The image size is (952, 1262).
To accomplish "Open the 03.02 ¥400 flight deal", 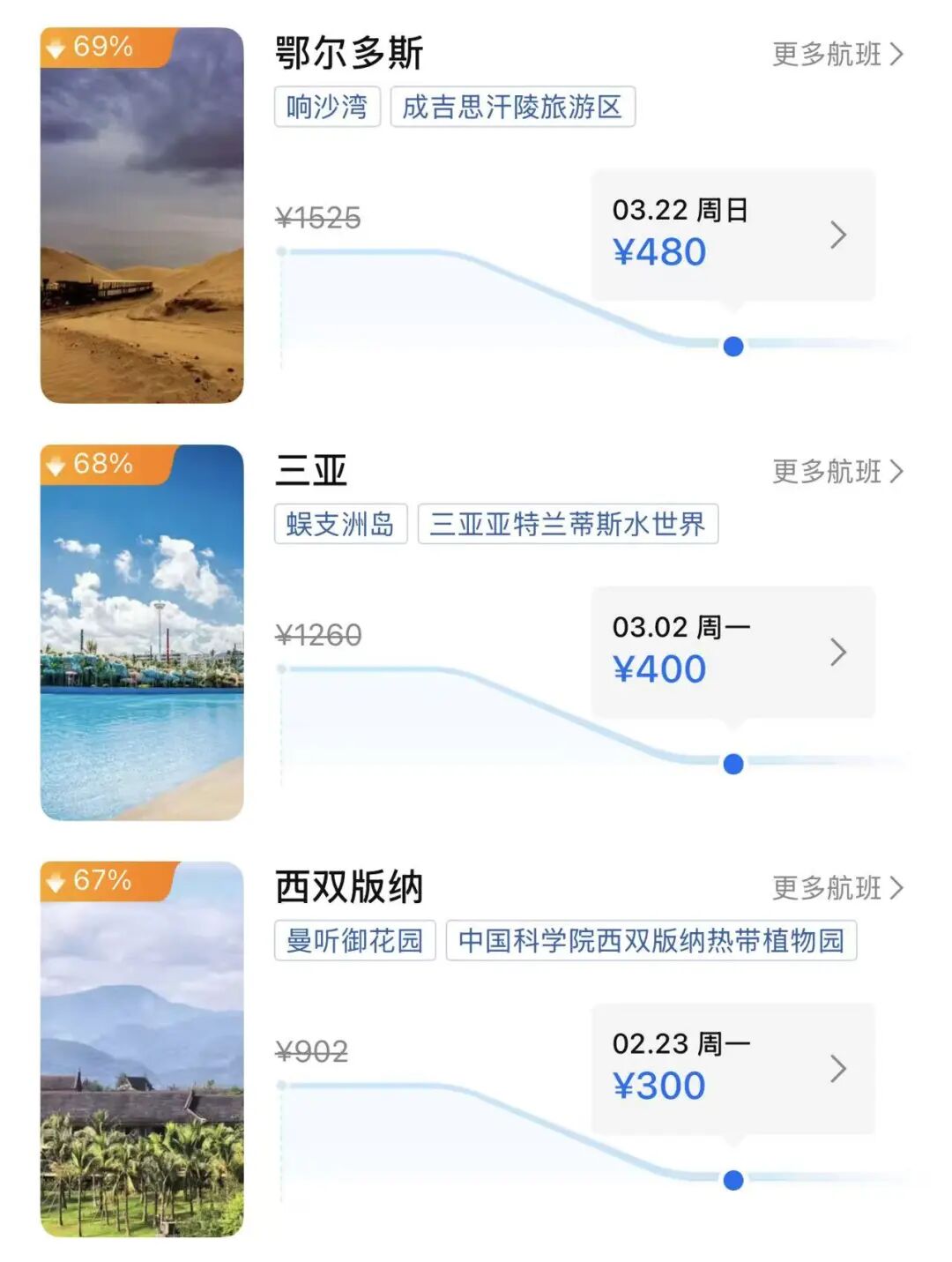I will [733, 652].
